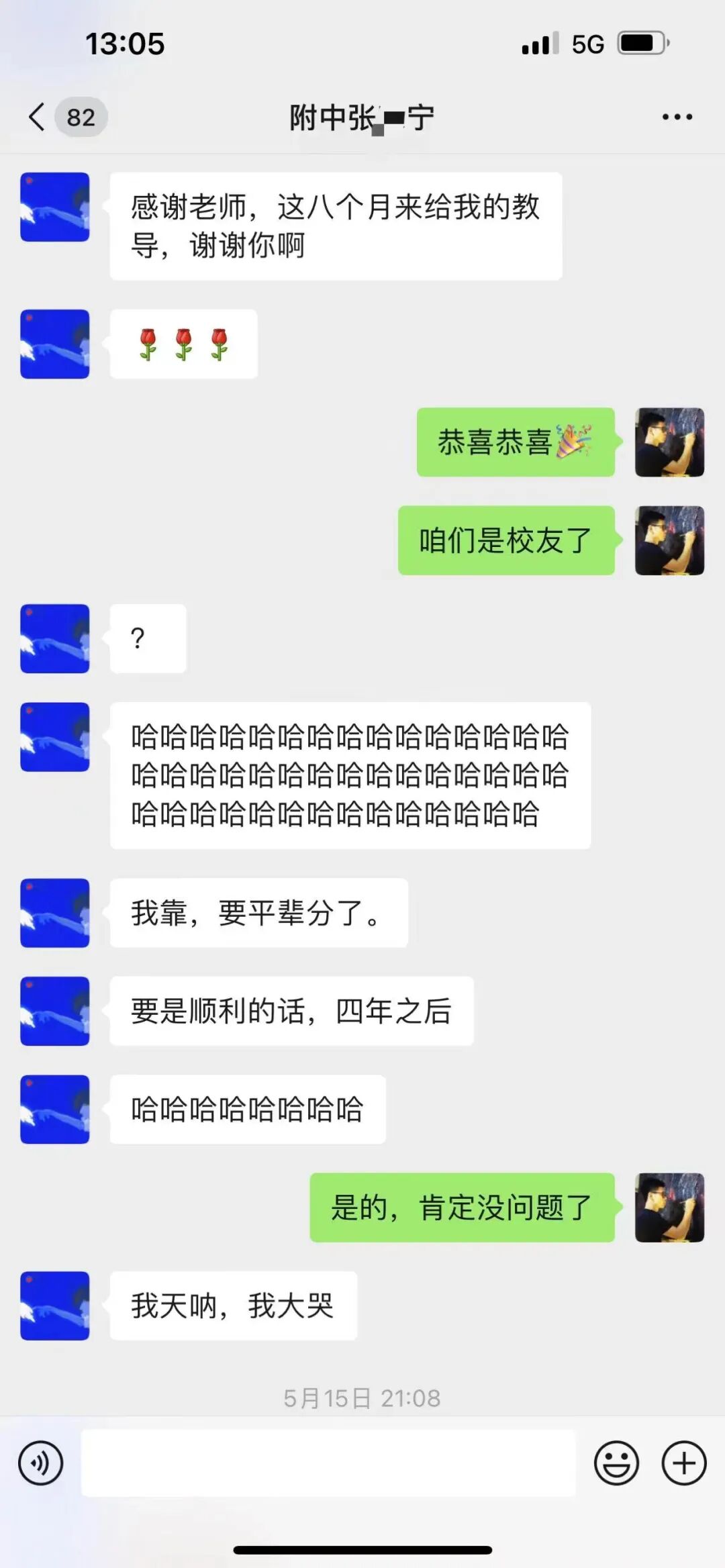
Task: Tap the question mark message bubble
Action: click(146, 638)
